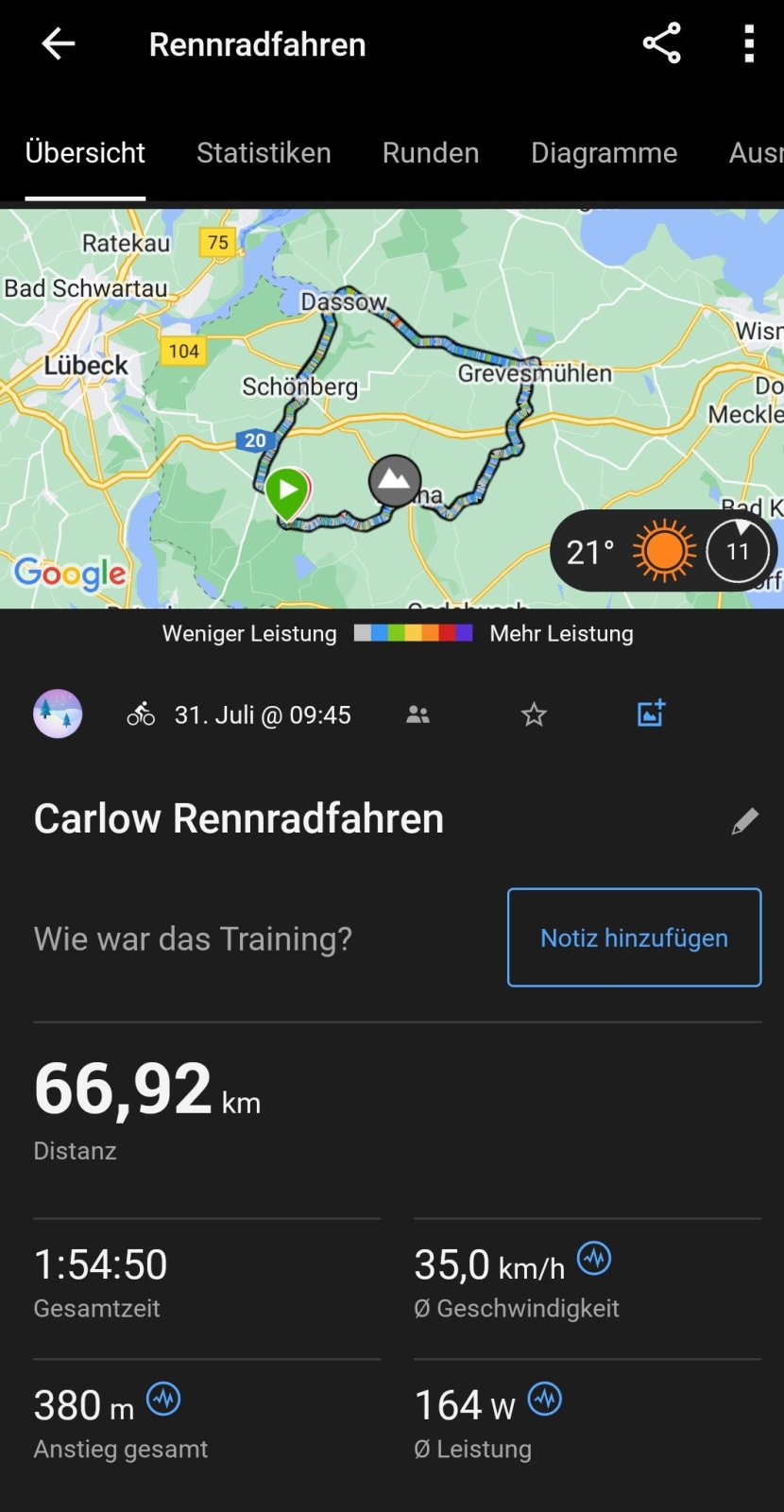Image resolution: width=784 pixels, height=1512 pixels.
Task: Mark activity as favorite with star
Action: [x=534, y=714]
